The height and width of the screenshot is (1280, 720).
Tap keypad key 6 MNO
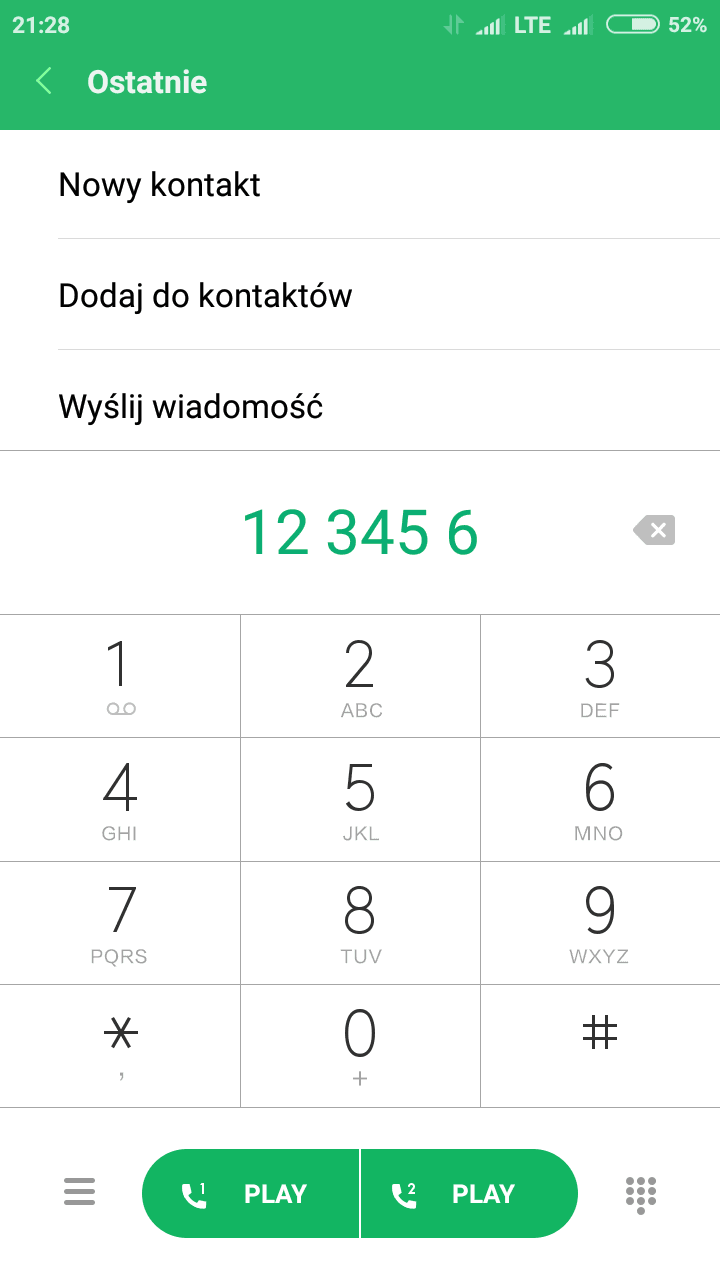coord(600,800)
